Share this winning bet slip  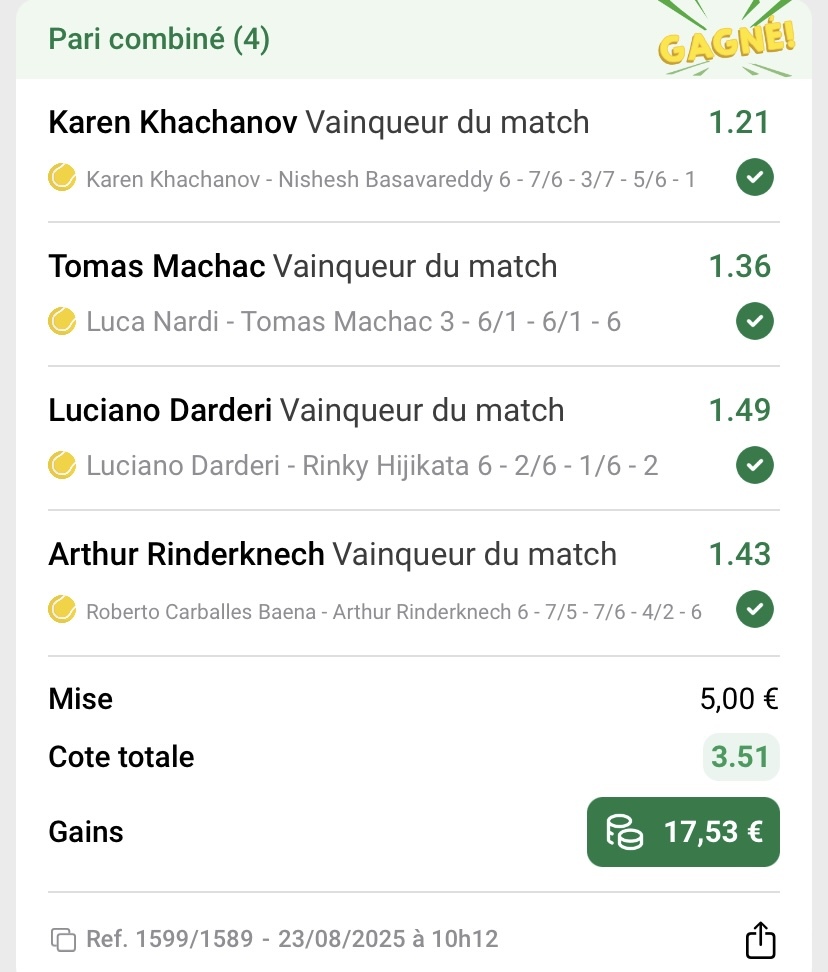[x=760, y=939]
